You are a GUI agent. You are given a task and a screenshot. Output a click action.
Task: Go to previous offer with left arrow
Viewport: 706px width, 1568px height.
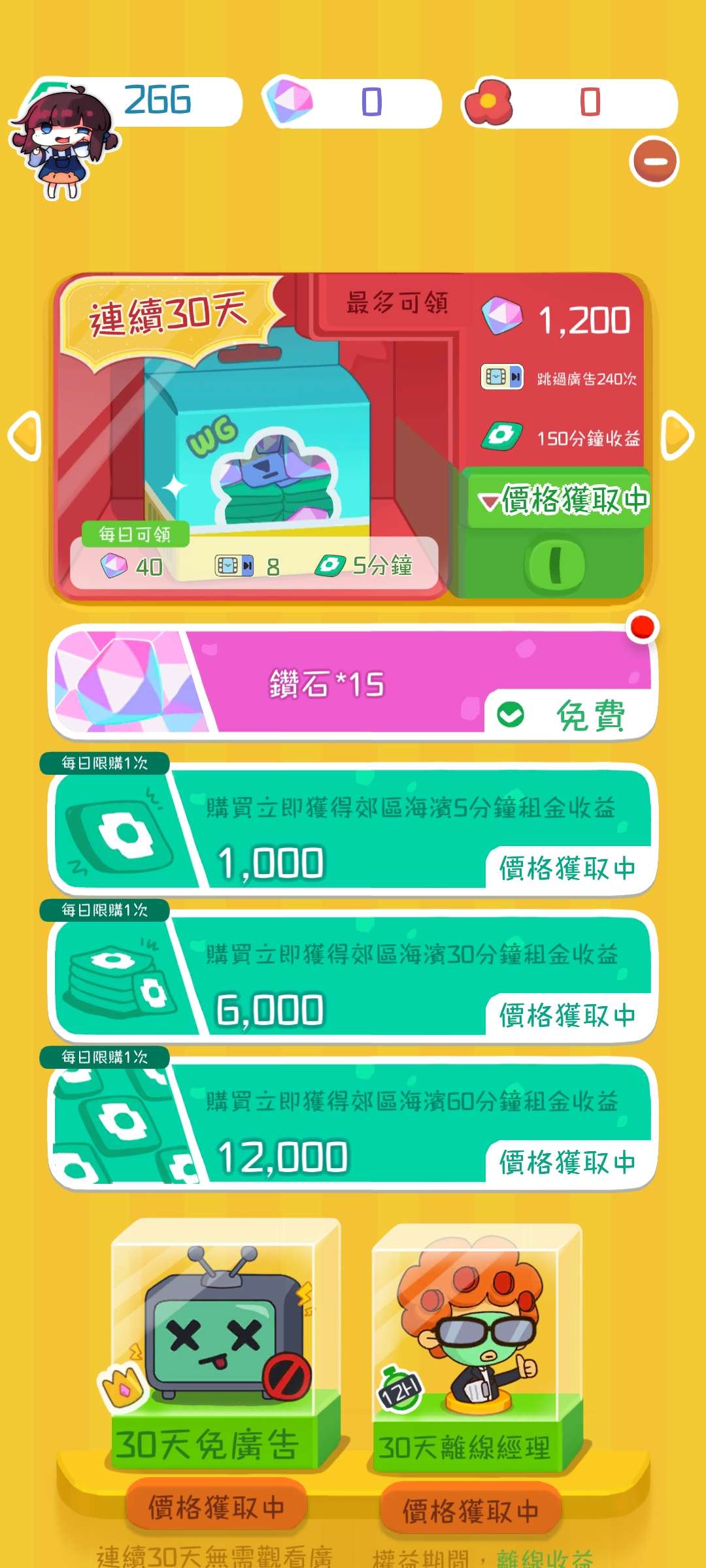[x=25, y=435]
